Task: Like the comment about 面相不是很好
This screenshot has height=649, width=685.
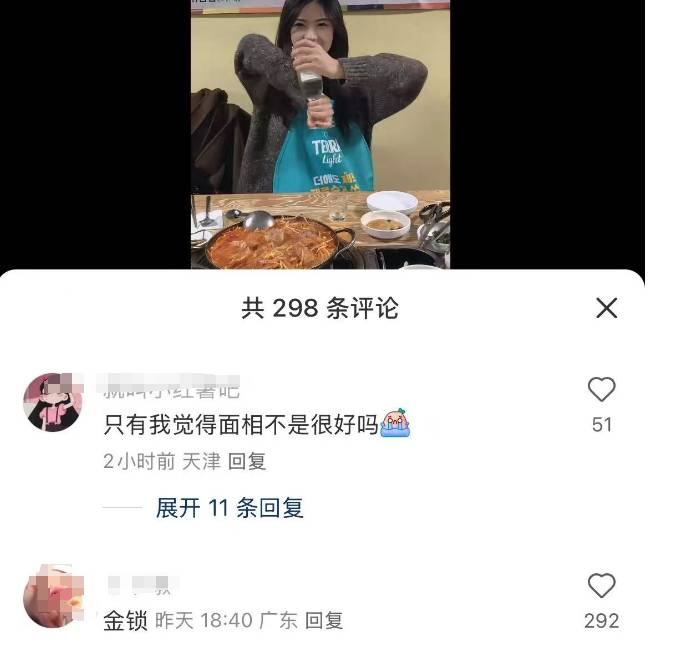Action: [x=601, y=390]
